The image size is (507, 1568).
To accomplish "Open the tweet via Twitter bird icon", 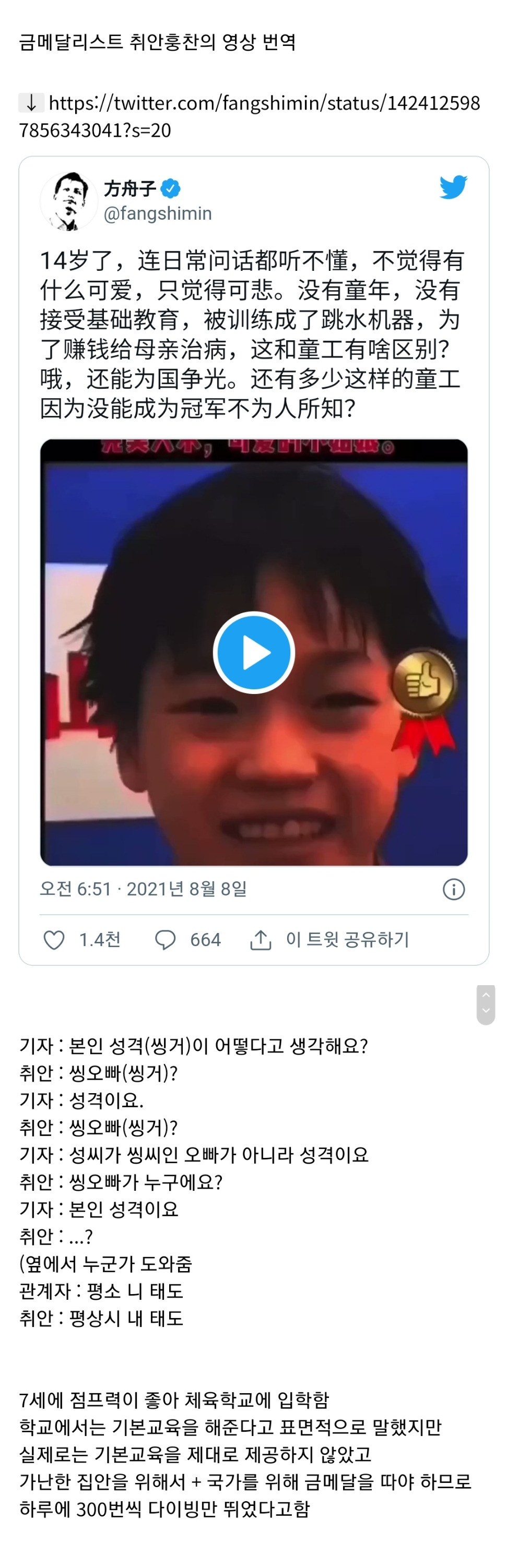I will pyautogui.click(x=453, y=187).
